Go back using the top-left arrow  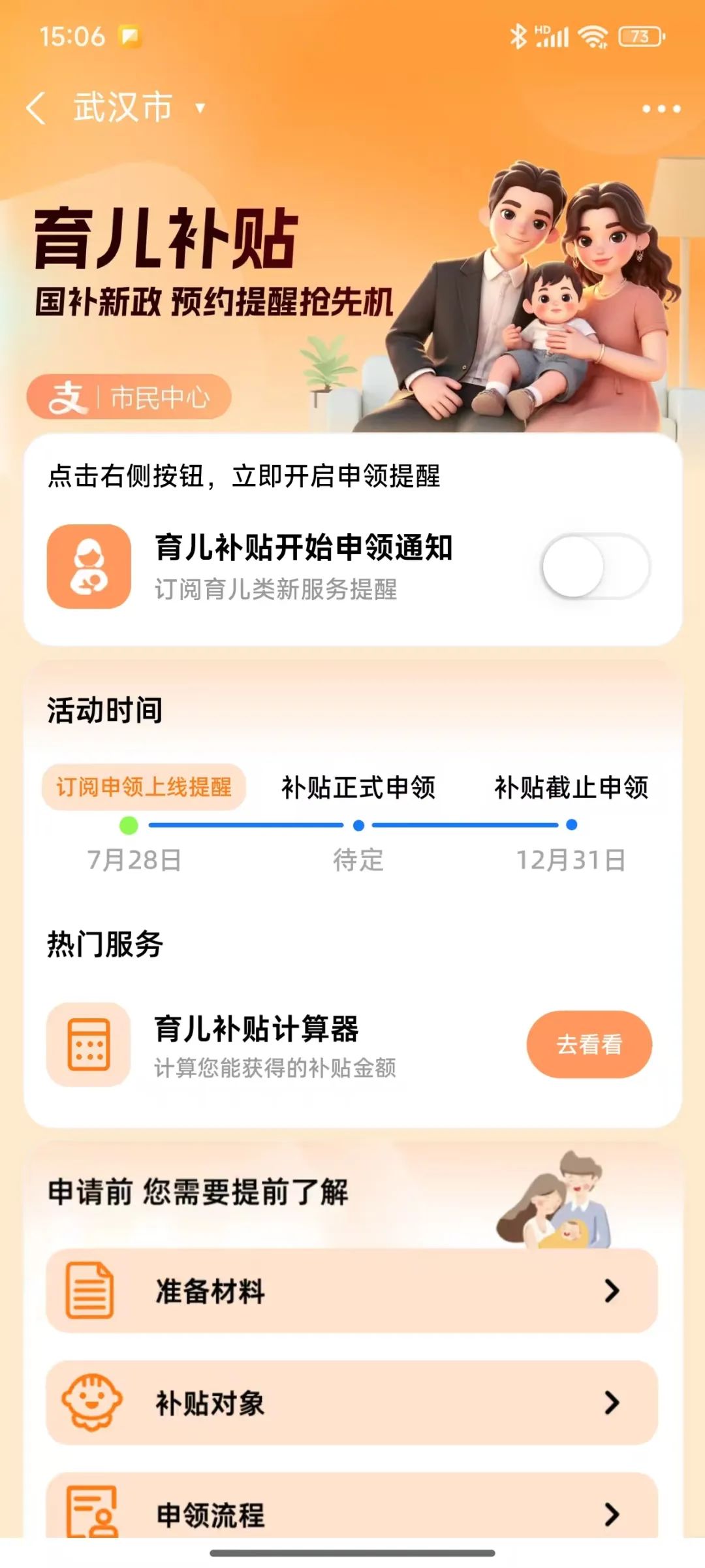coord(36,108)
